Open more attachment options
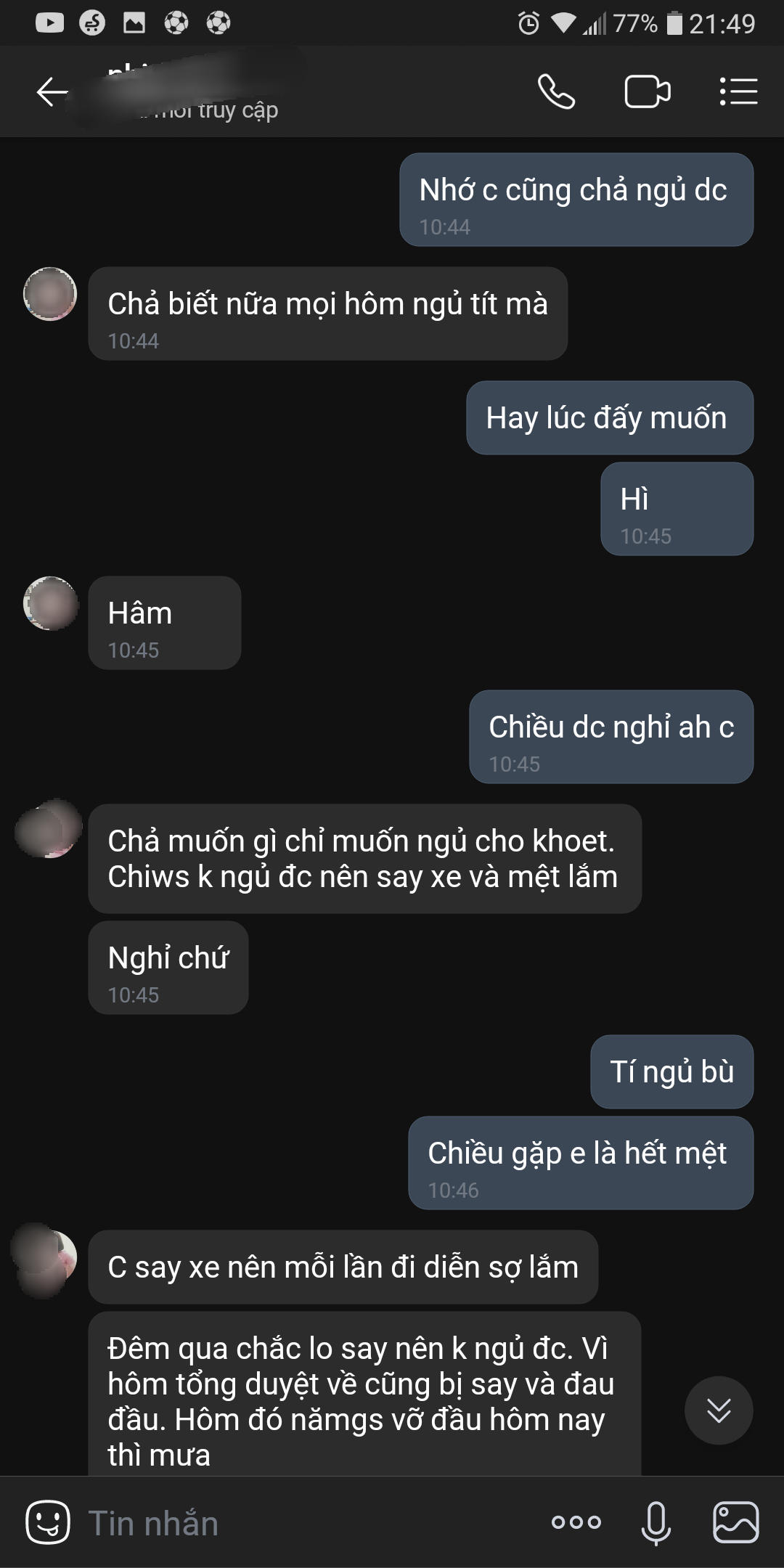 (x=576, y=1522)
